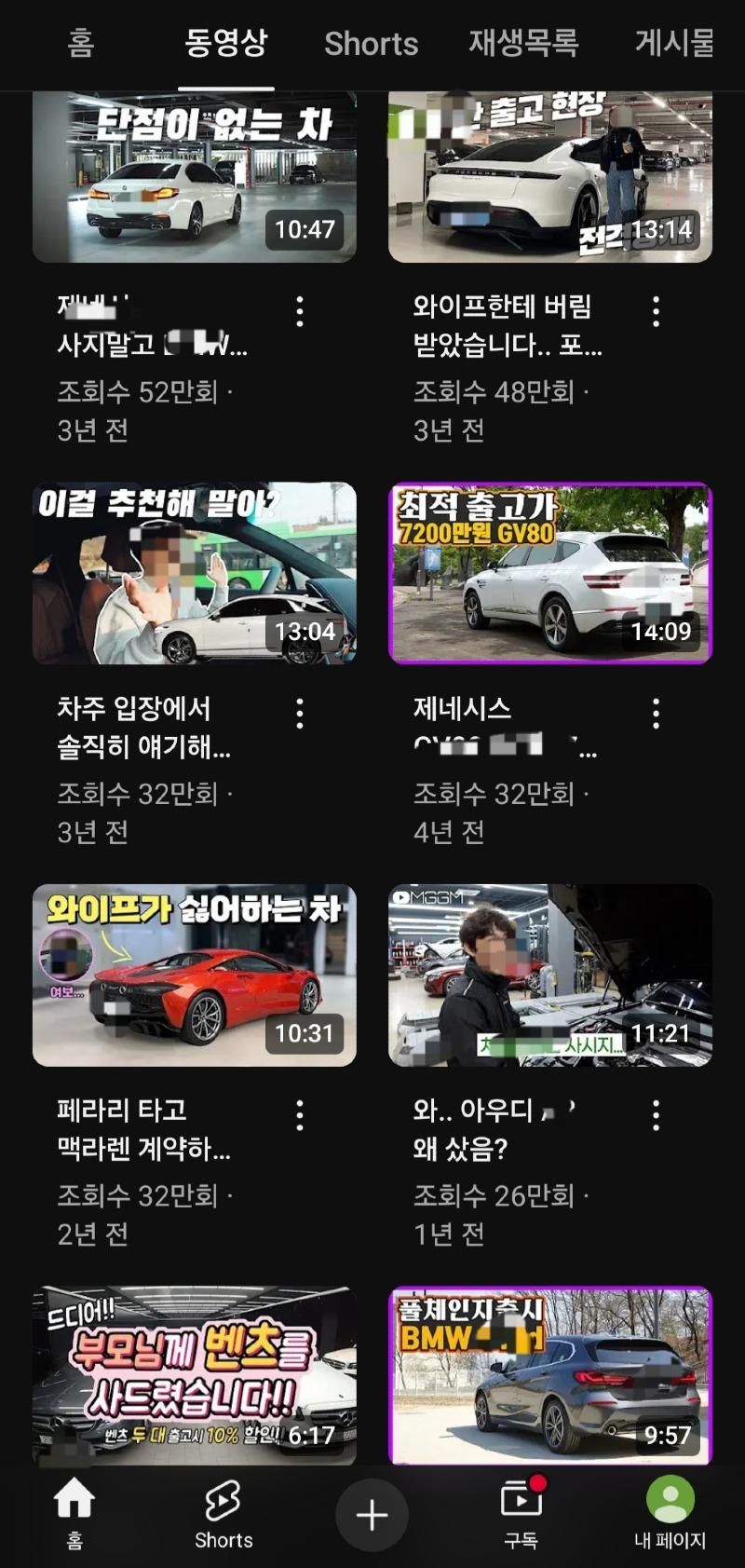Watch the 와이프가 싫어하는 차 video
The image size is (745, 1568).
[194, 975]
